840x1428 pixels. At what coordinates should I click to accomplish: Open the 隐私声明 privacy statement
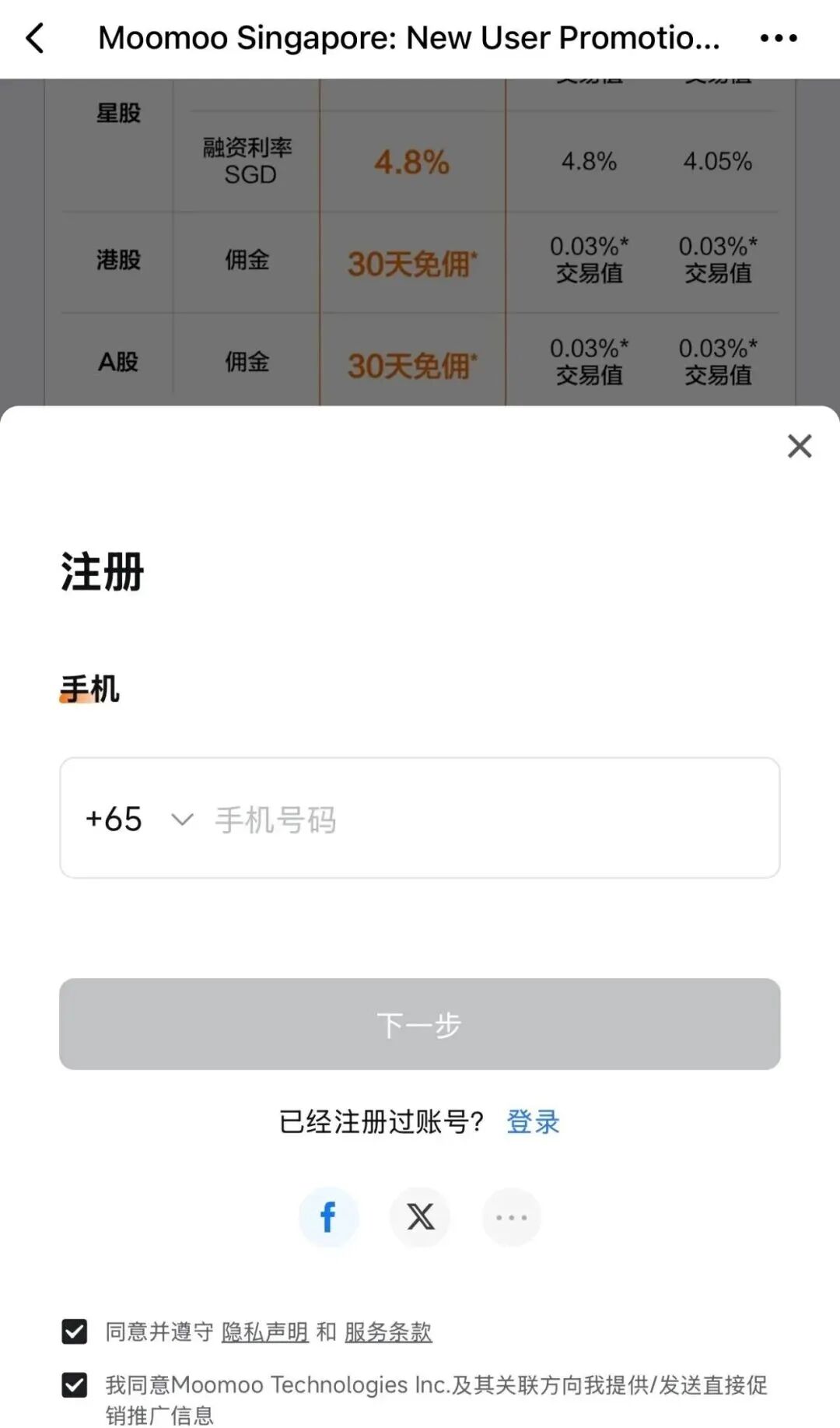[265, 1332]
